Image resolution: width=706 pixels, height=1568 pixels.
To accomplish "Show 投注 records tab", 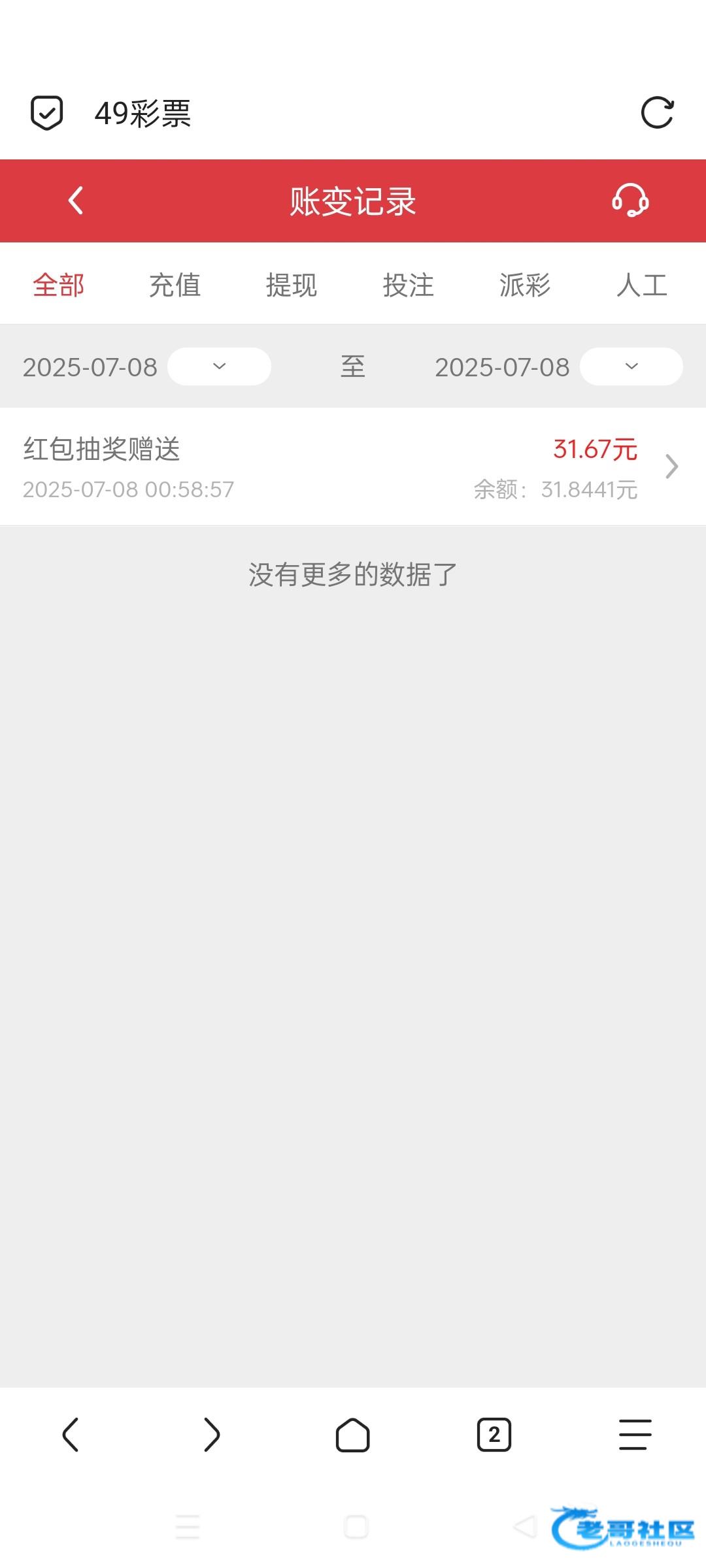I will tap(409, 285).
